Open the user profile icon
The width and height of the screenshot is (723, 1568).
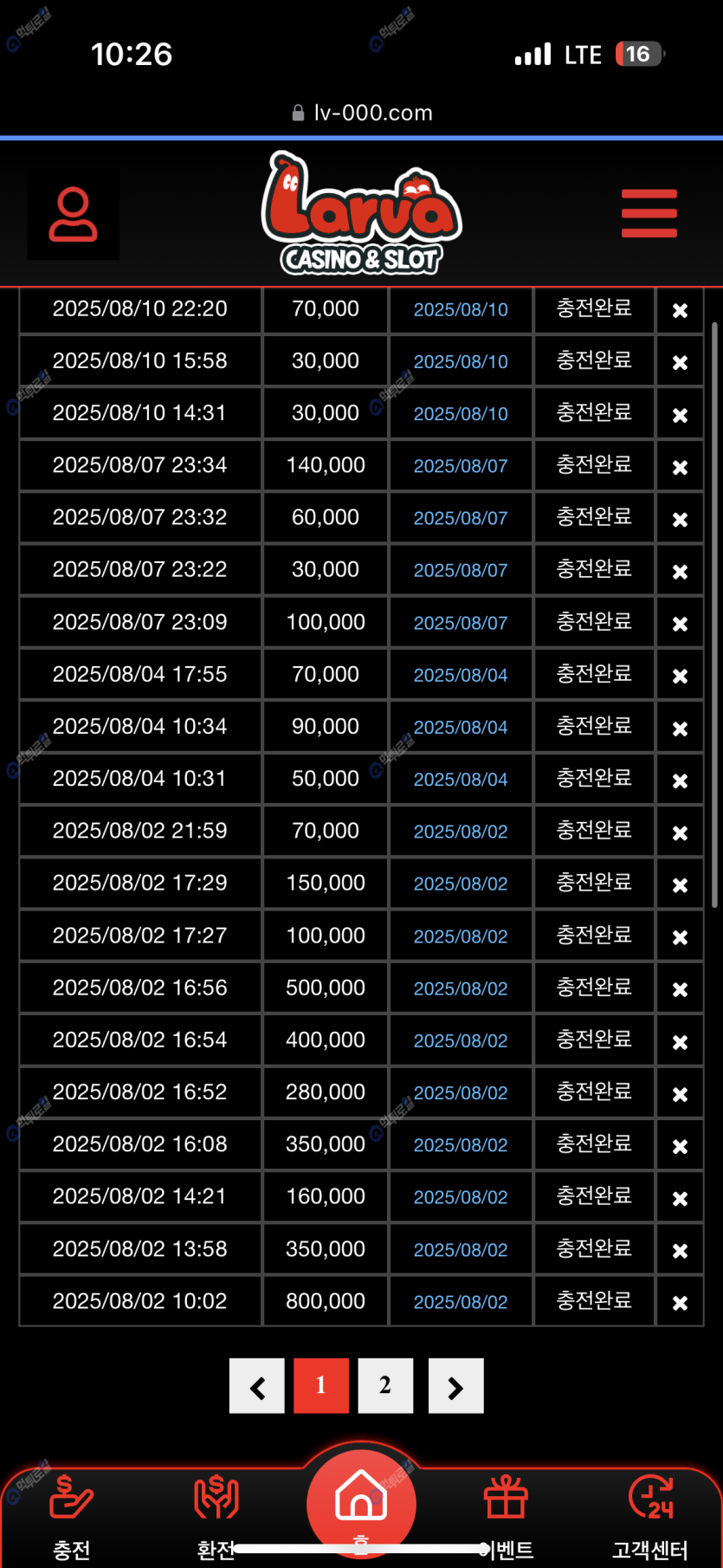74,214
